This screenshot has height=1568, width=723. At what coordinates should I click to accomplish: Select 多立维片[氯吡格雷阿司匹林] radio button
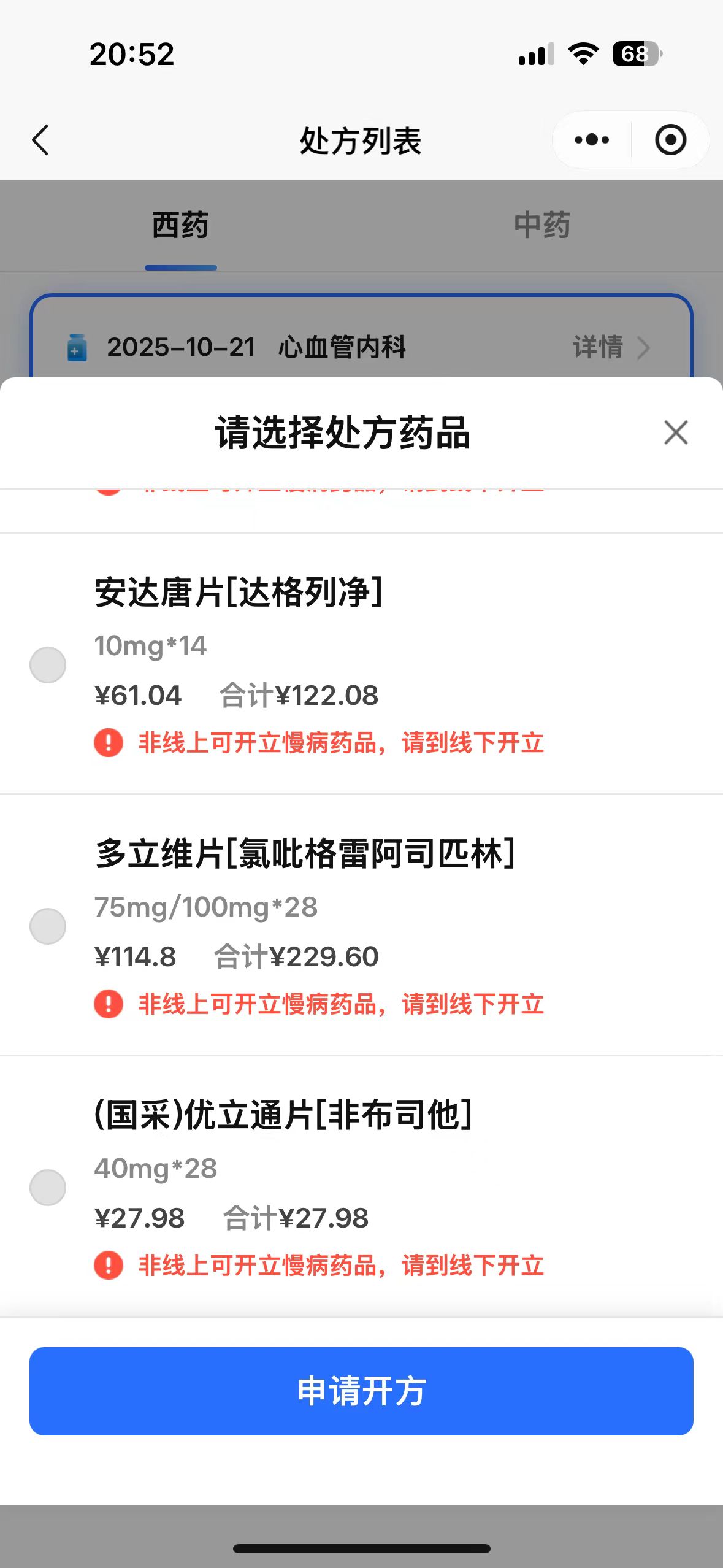48,926
